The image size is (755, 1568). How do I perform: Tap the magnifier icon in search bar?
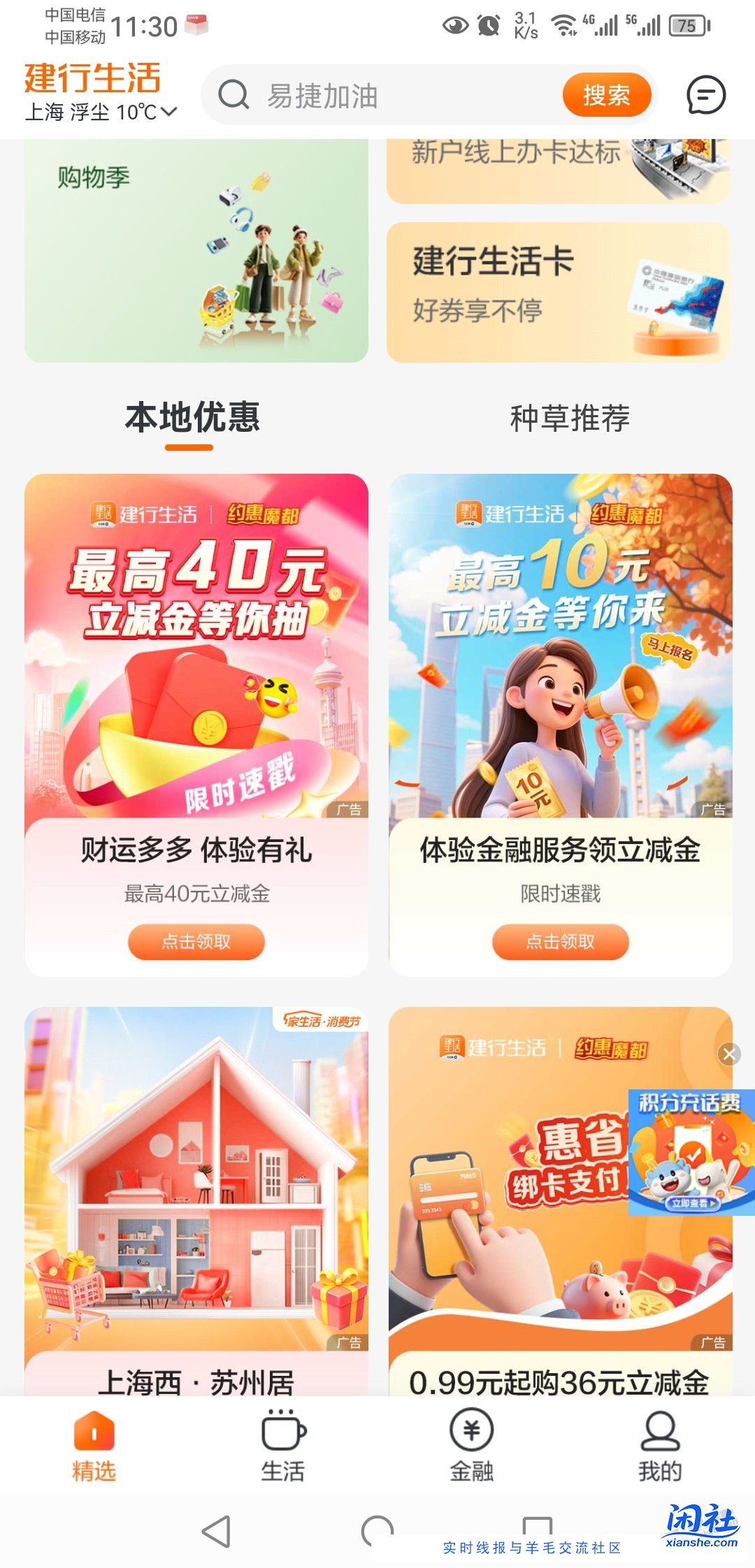[x=233, y=96]
